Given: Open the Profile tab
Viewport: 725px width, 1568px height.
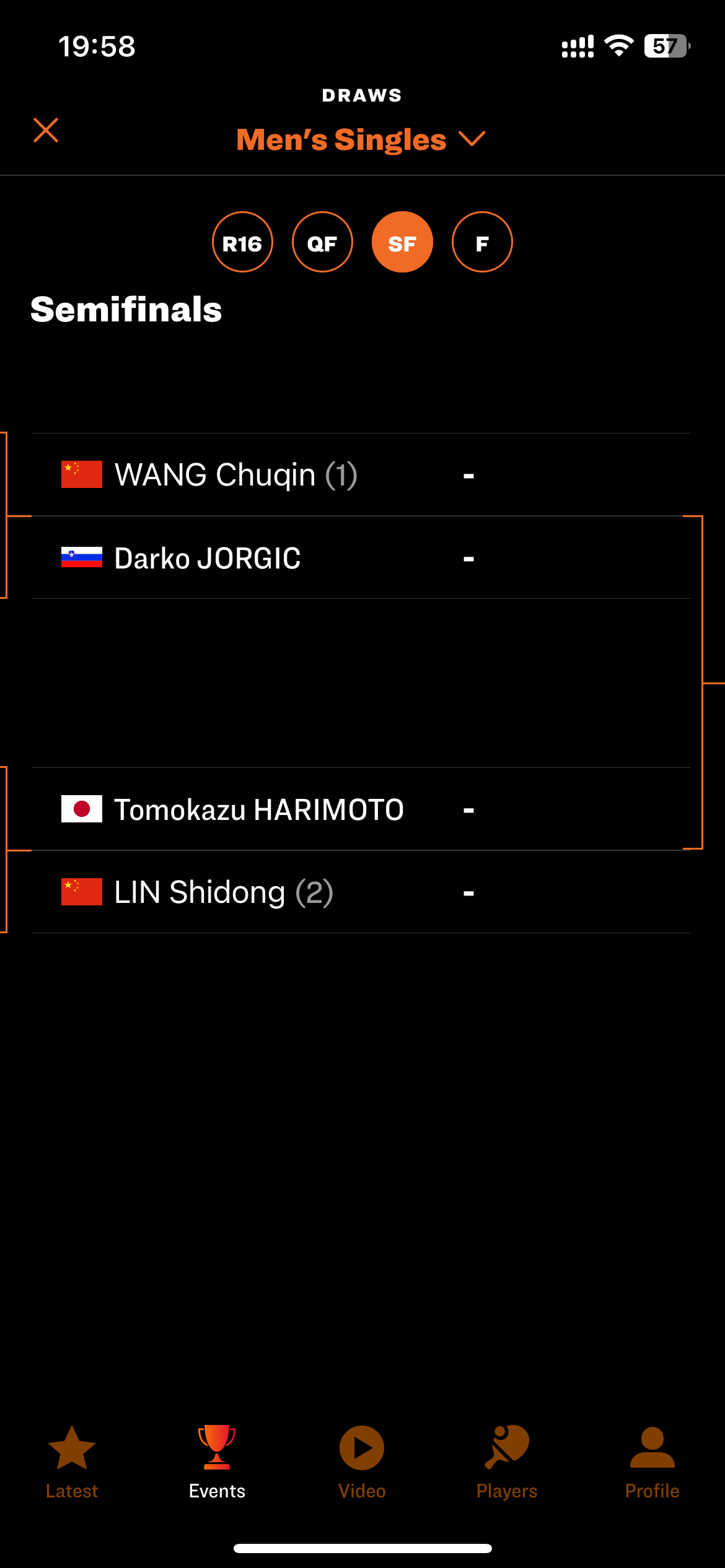Looking at the screenshot, I should [652, 1462].
